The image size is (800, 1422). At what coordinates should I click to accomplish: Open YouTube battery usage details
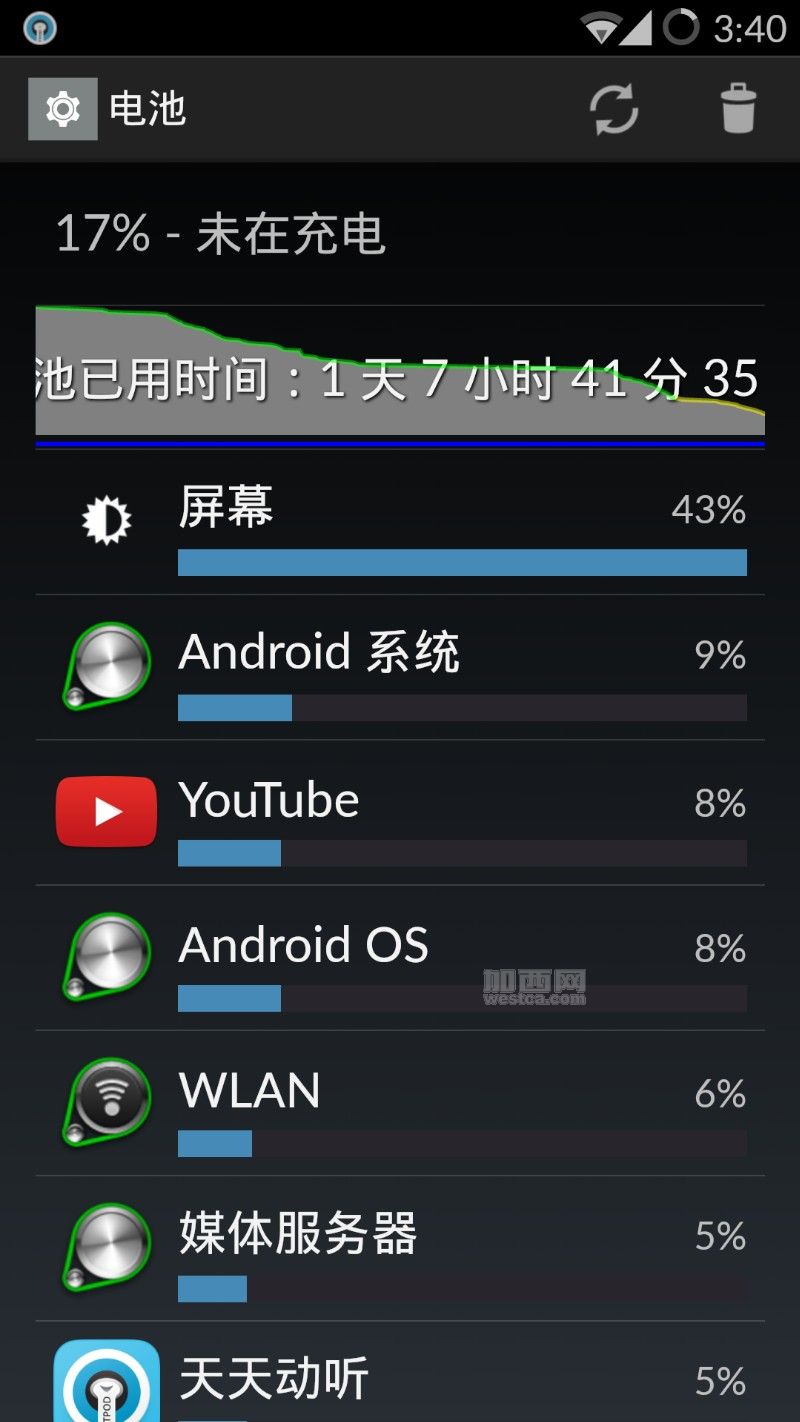pos(400,812)
